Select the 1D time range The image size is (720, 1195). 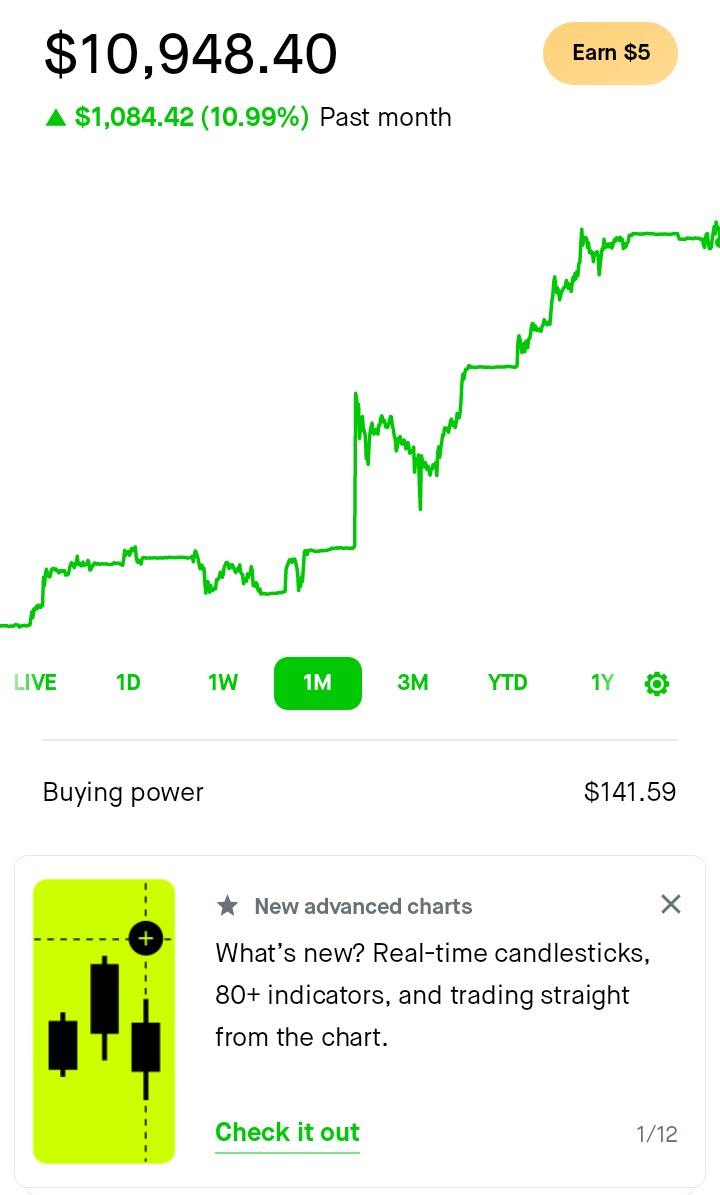tap(128, 683)
